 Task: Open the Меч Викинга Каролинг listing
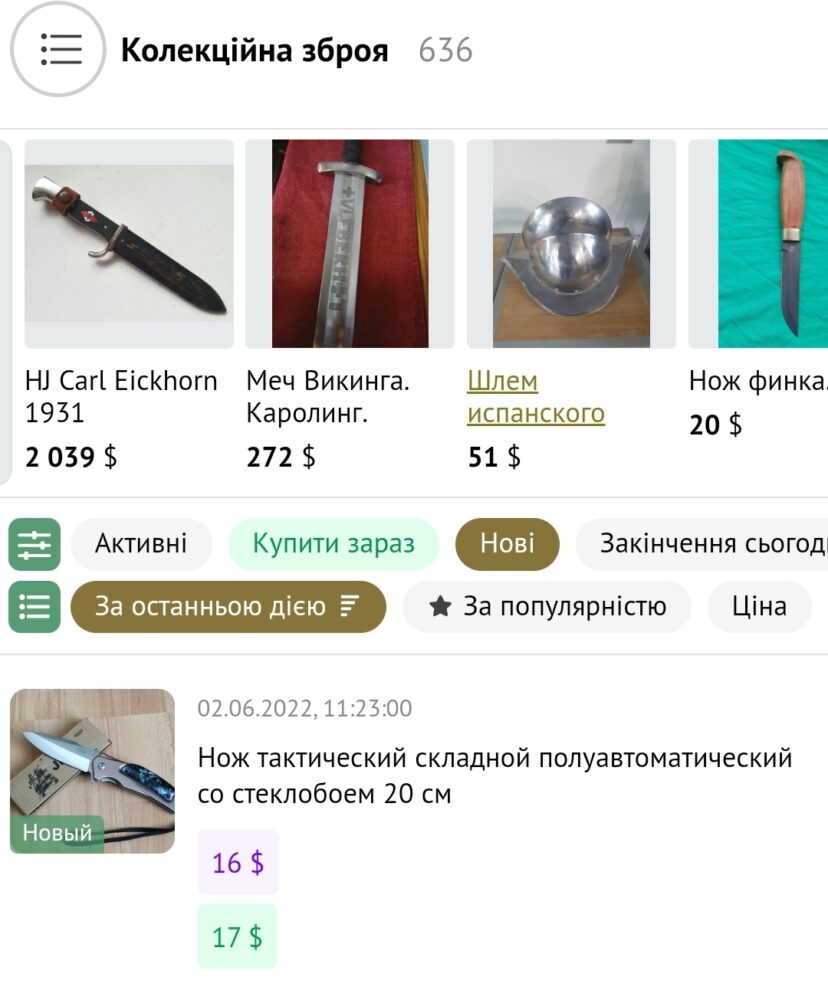[x=349, y=244]
